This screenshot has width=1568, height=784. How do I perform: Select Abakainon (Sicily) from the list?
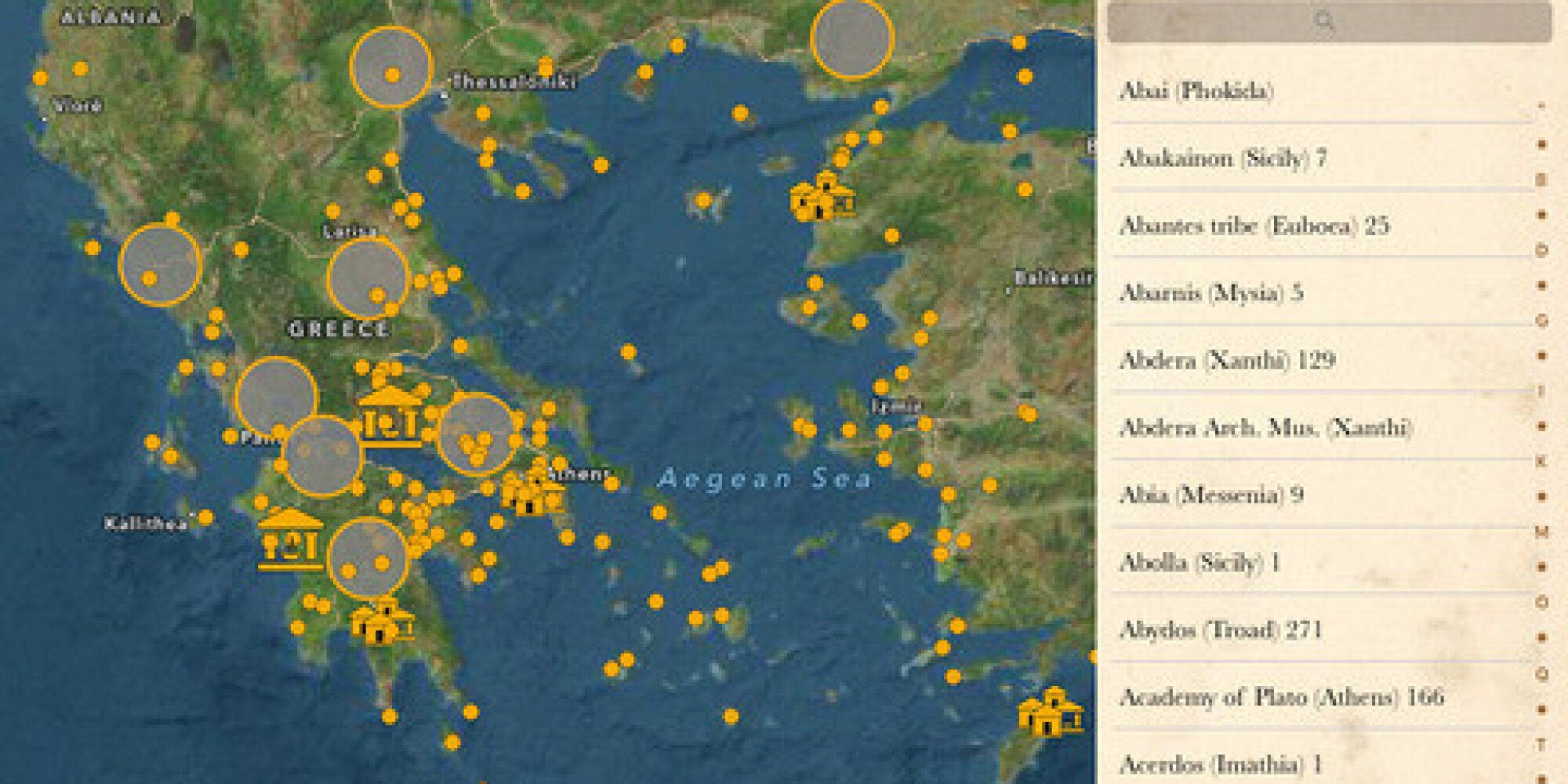tap(1223, 158)
